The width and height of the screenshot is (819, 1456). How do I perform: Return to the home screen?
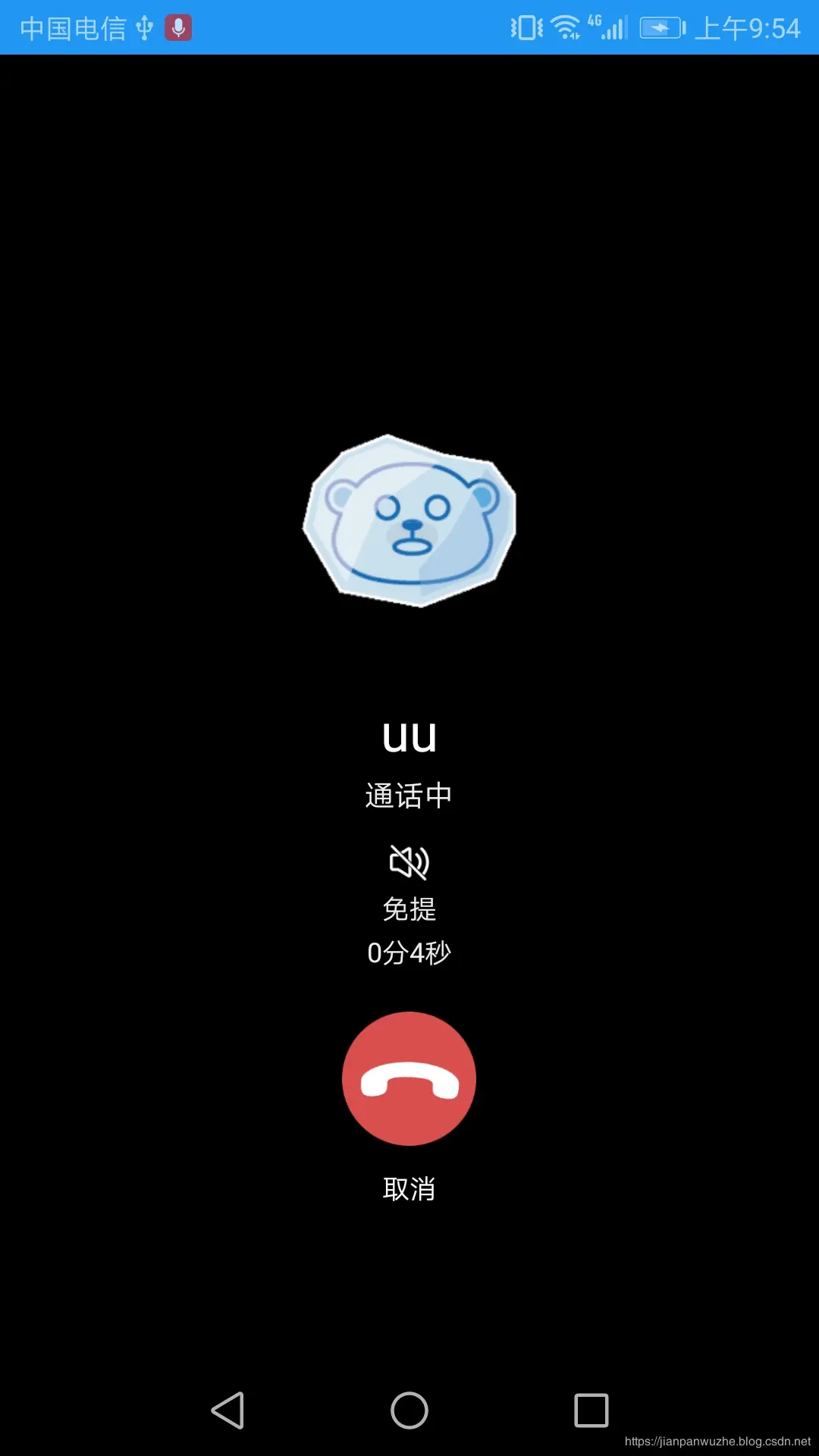[x=409, y=1410]
